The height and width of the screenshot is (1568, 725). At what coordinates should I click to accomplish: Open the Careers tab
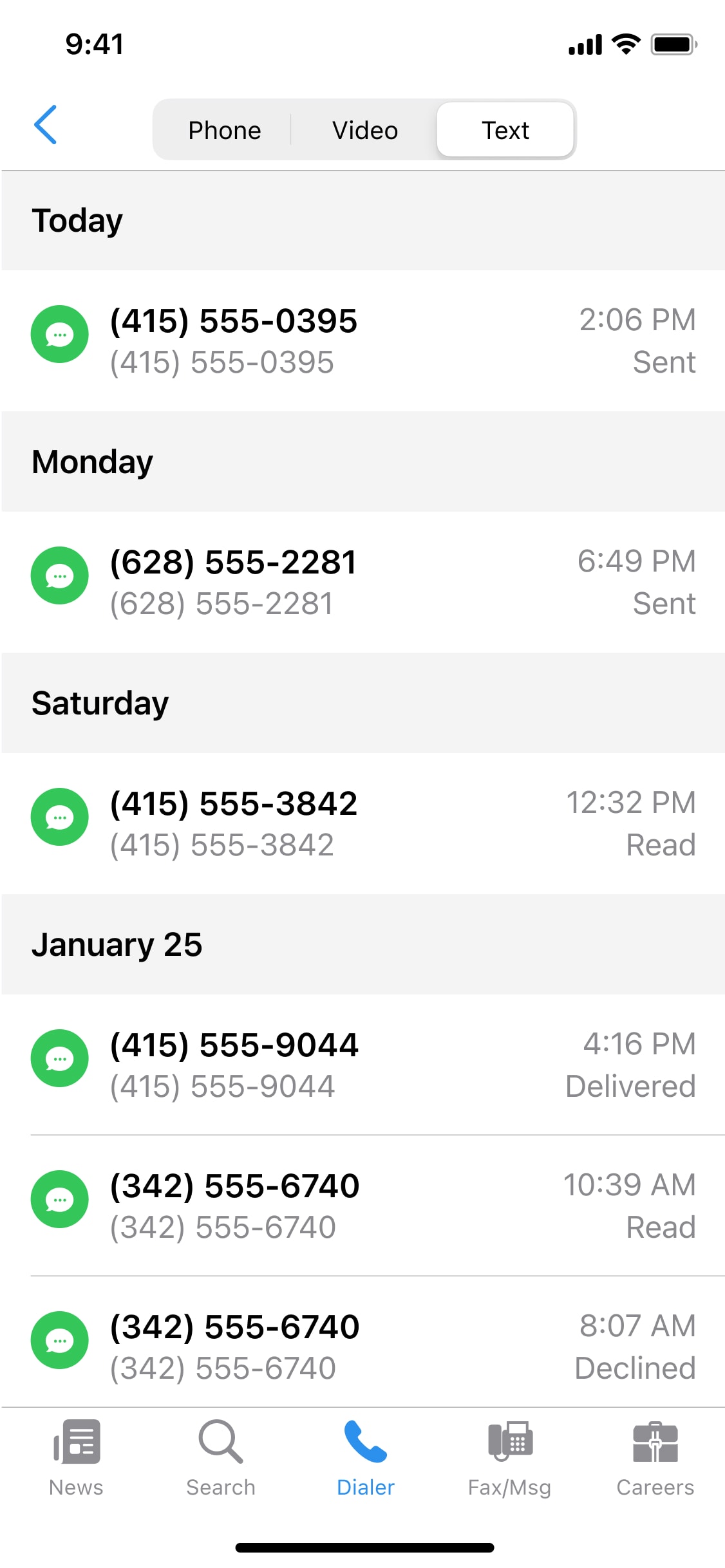[655, 1458]
